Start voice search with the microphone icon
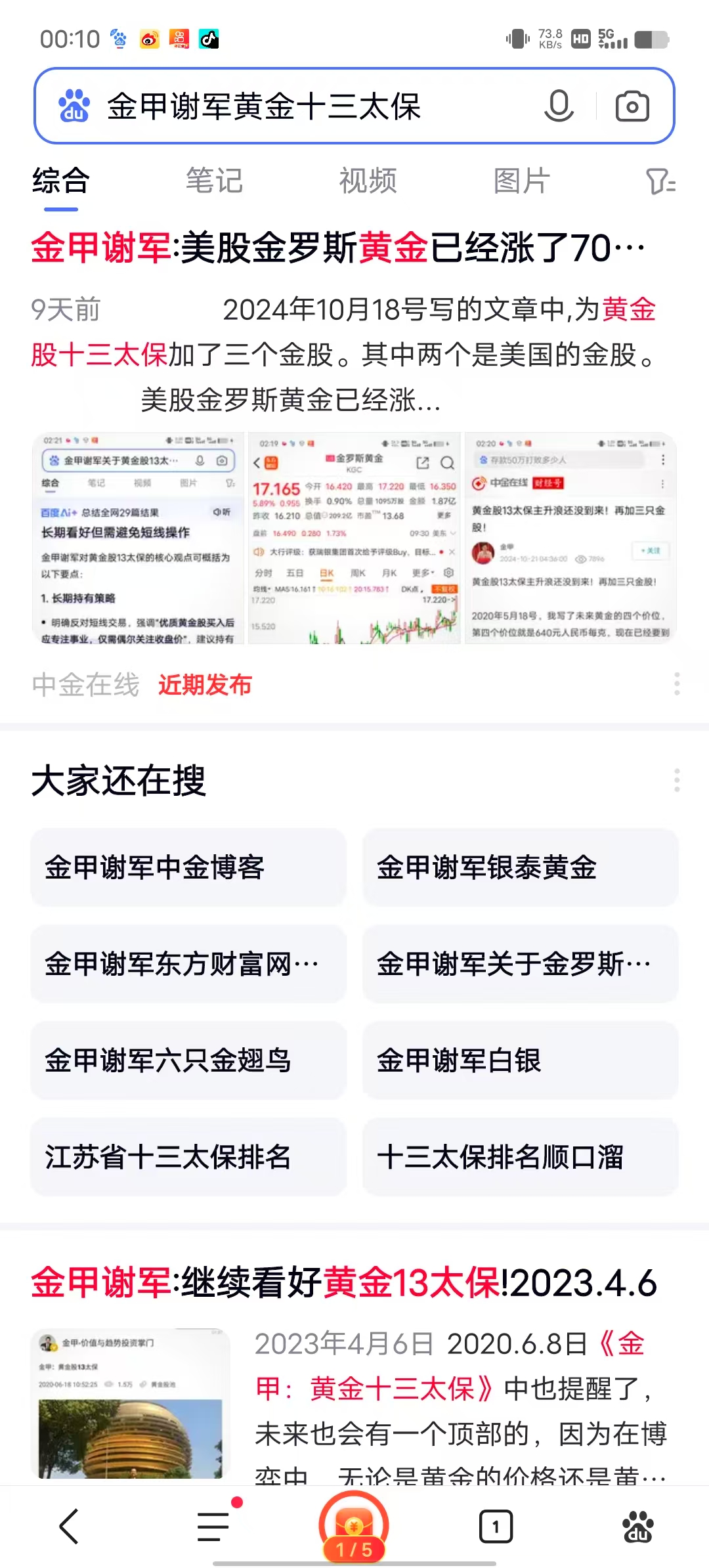This screenshot has height=1568, width=709. pyautogui.click(x=559, y=106)
